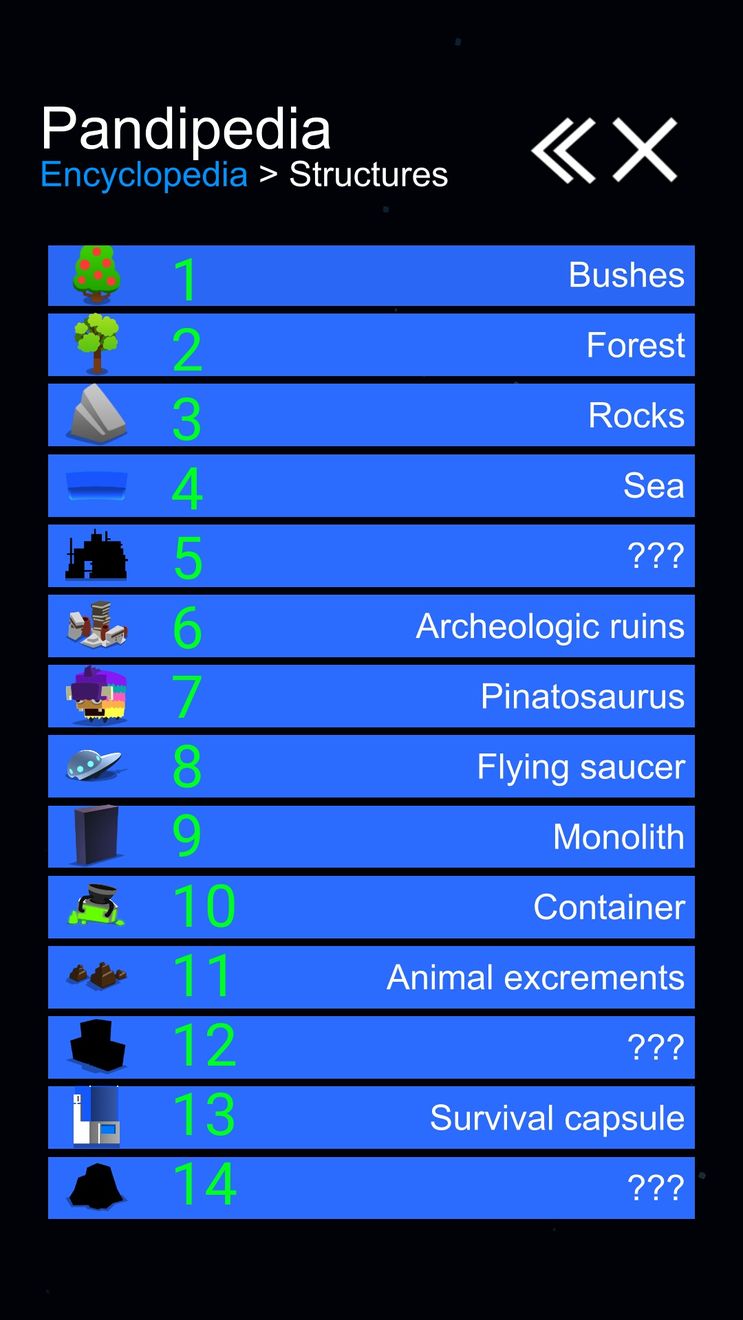The height and width of the screenshot is (1320, 743).
Task: Open the unknown entry number 14
Action: point(371,1188)
